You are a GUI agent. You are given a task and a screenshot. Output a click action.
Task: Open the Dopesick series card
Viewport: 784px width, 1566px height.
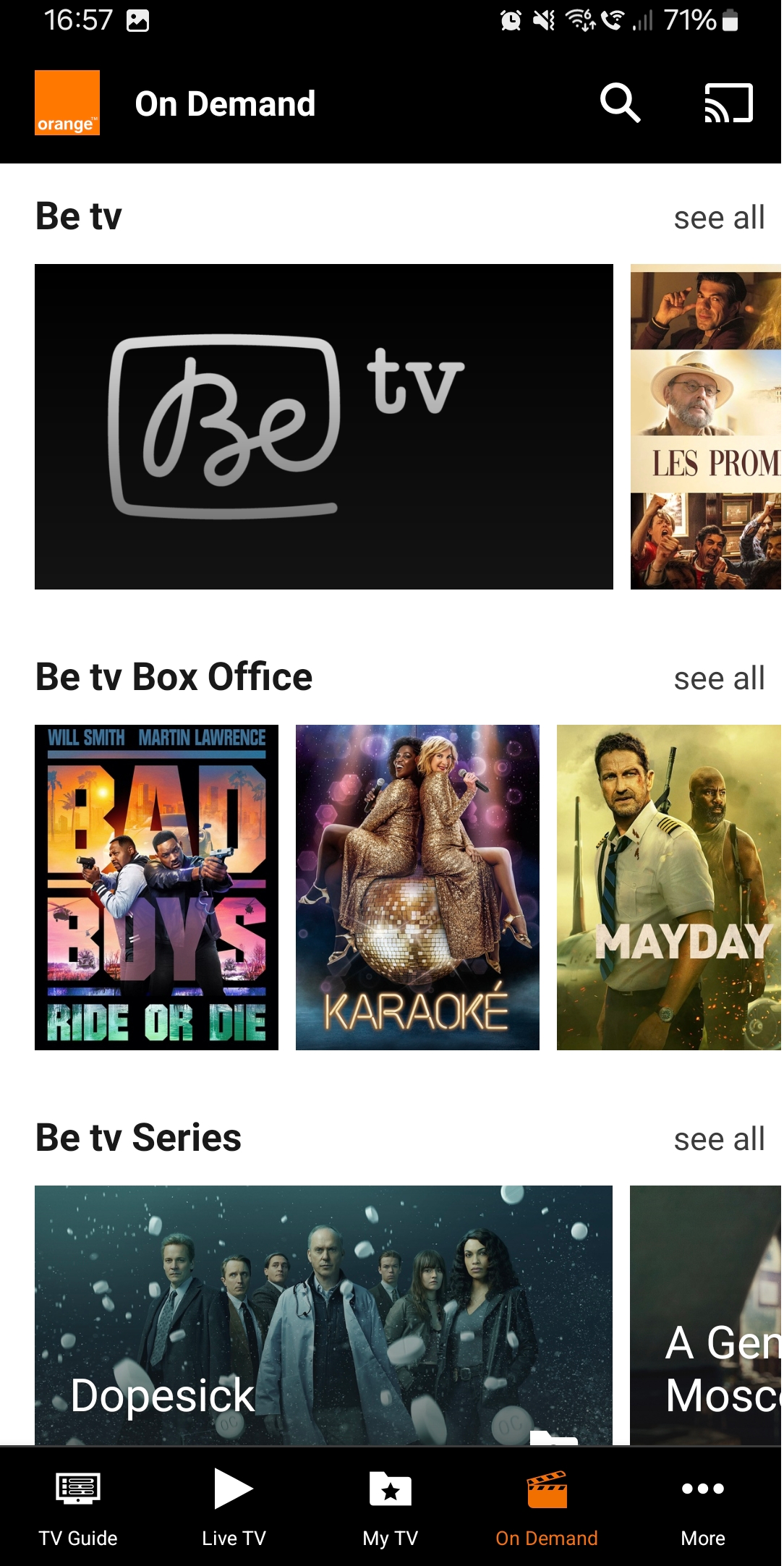323,1314
